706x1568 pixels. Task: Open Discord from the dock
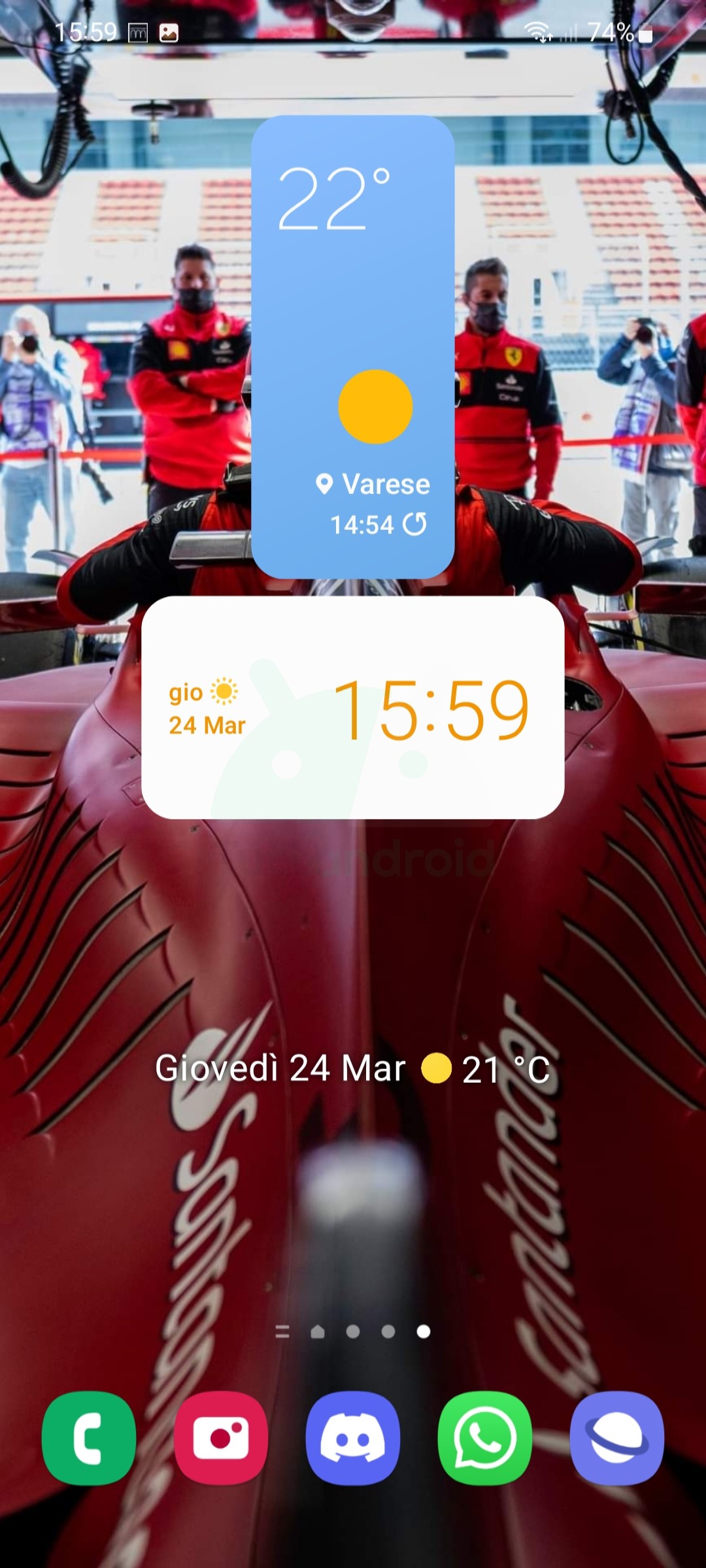pyautogui.click(x=353, y=1438)
